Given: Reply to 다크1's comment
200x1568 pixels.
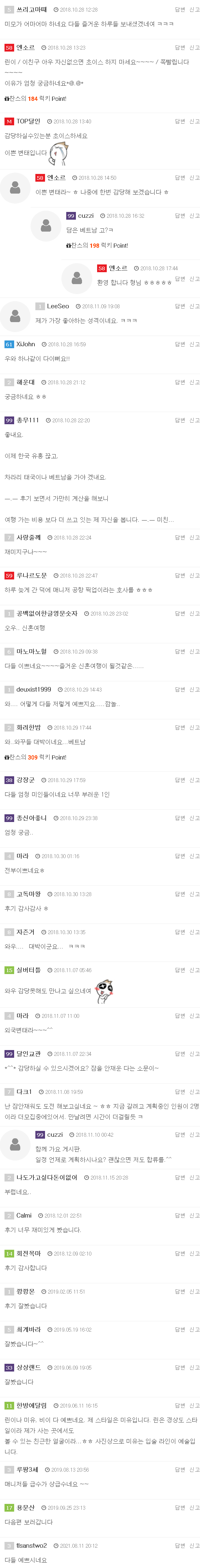Looking at the screenshot, I should tap(179, 1092).
